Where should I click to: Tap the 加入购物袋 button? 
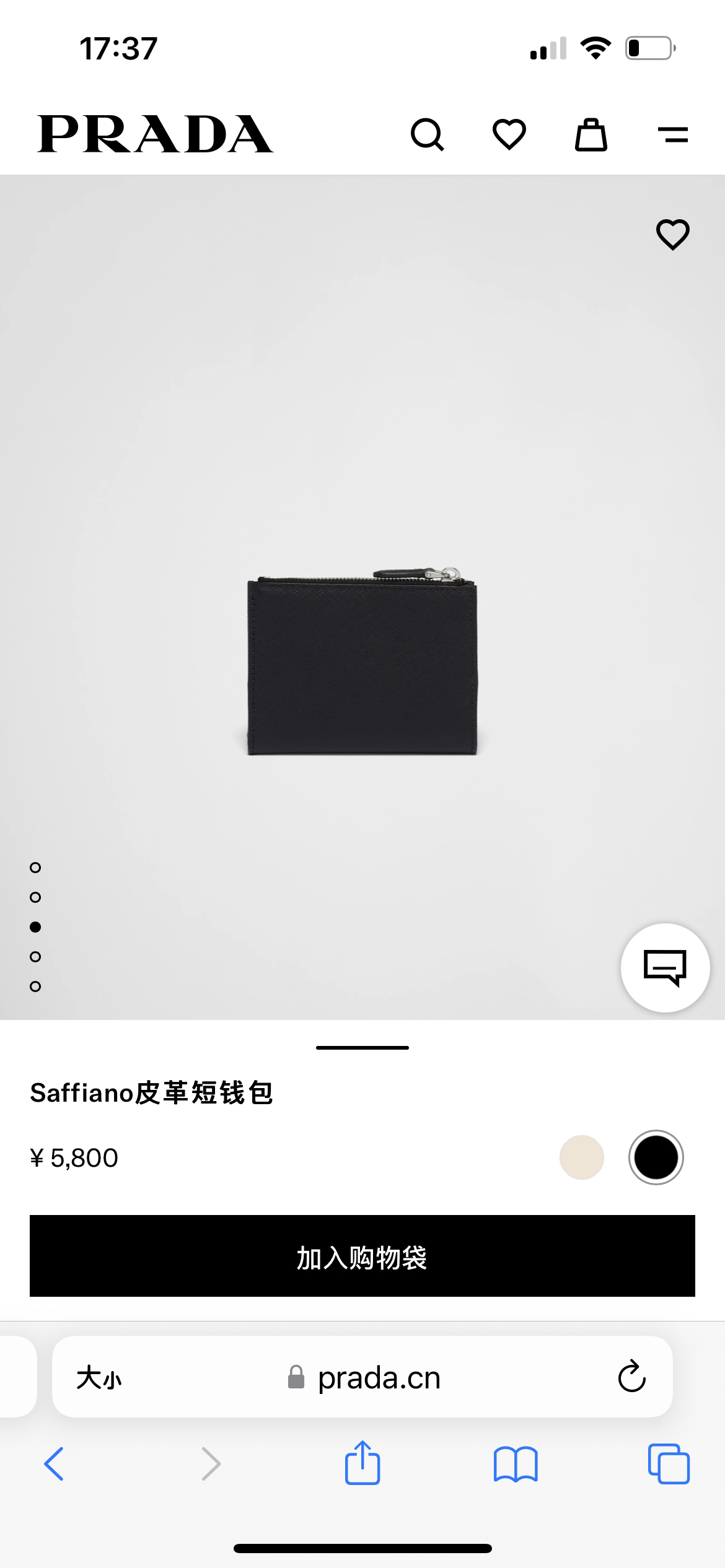point(362,1256)
